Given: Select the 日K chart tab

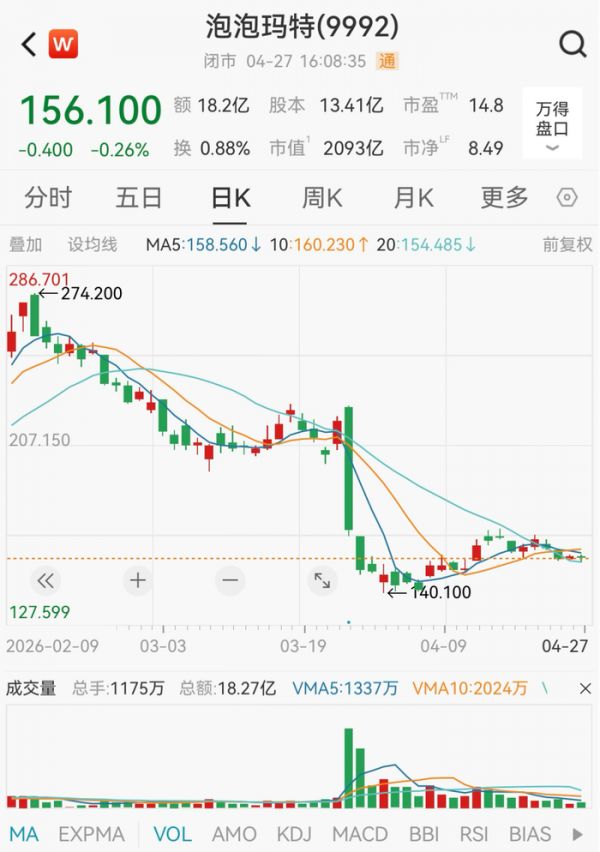Looking at the screenshot, I should point(229,198).
